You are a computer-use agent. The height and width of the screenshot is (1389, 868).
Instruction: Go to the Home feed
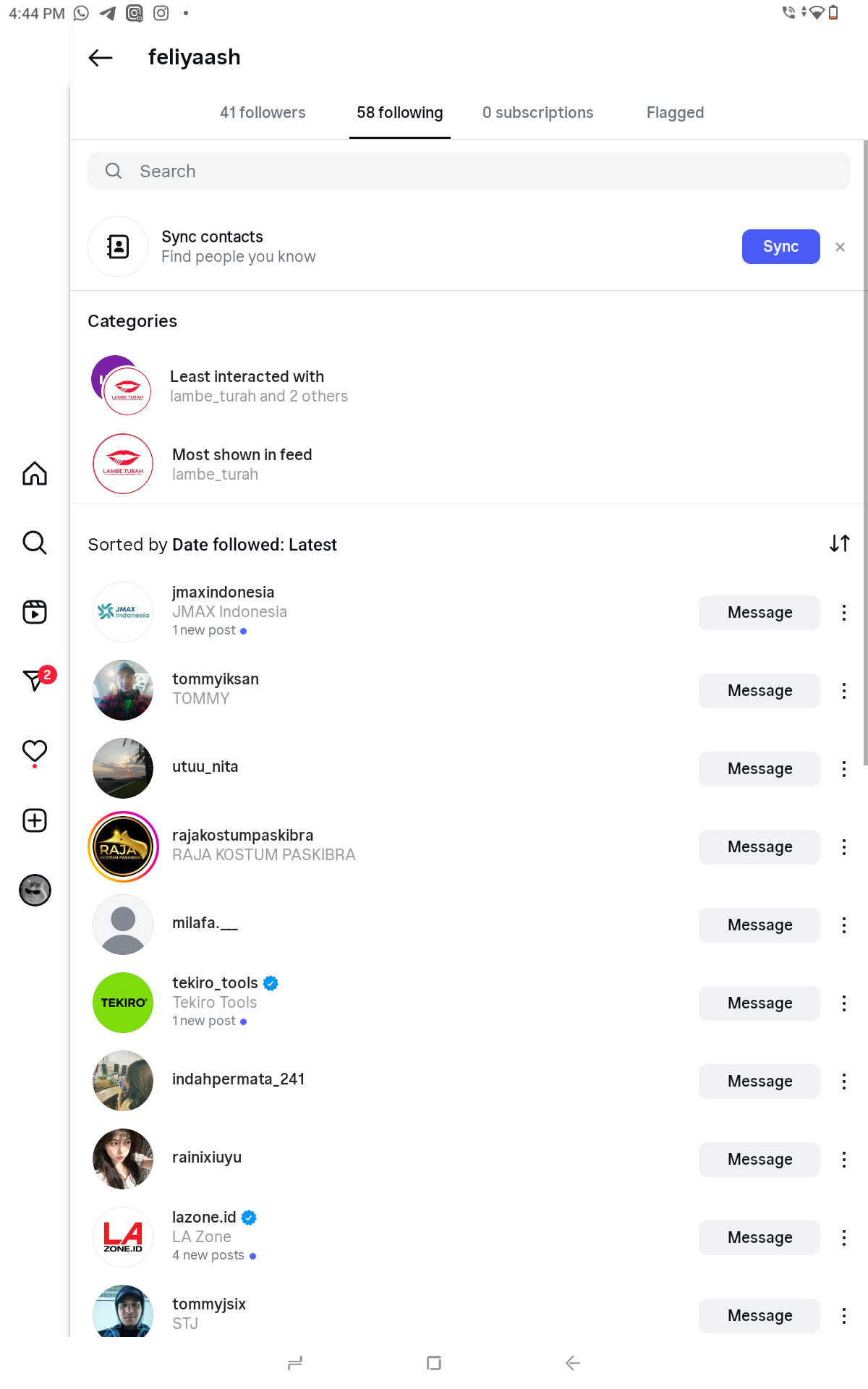click(35, 474)
